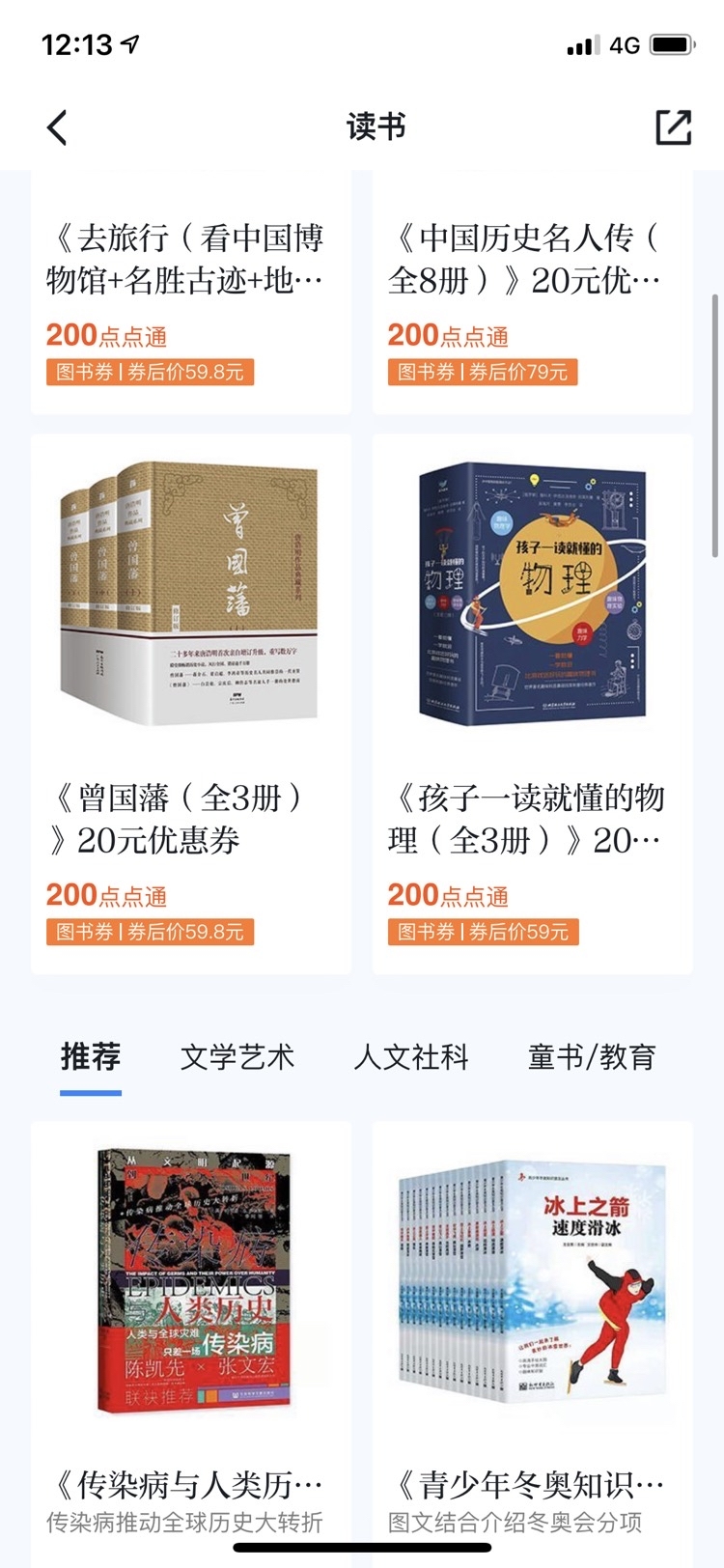Switch to the 童书/教育 tab
The height and width of the screenshot is (1568, 724).
click(x=592, y=1057)
